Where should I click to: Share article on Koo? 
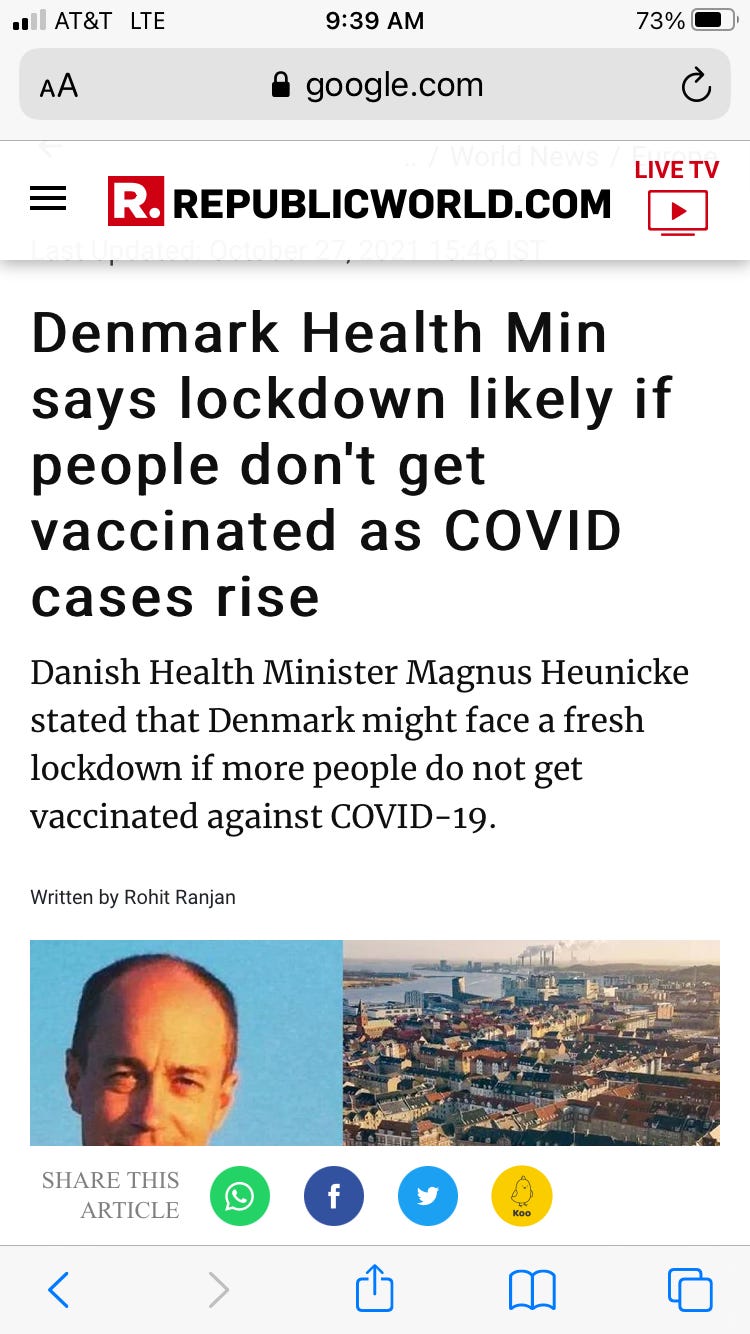coord(522,1196)
